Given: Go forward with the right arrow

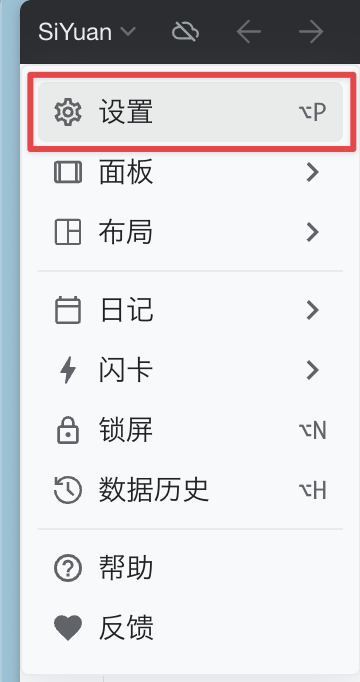Looking at the screenshot, I should (x=311, y=32).
